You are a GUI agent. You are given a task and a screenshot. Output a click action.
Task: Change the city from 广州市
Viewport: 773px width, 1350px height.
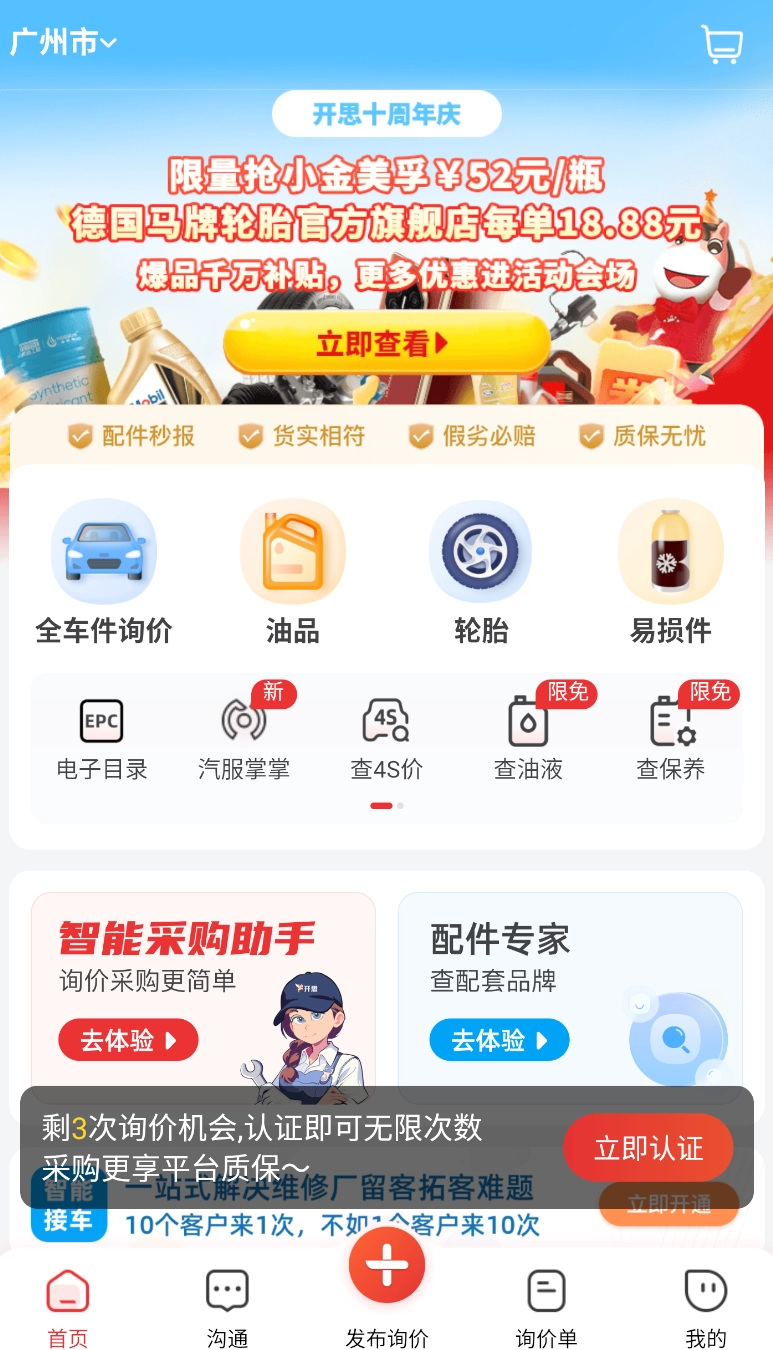63,43
